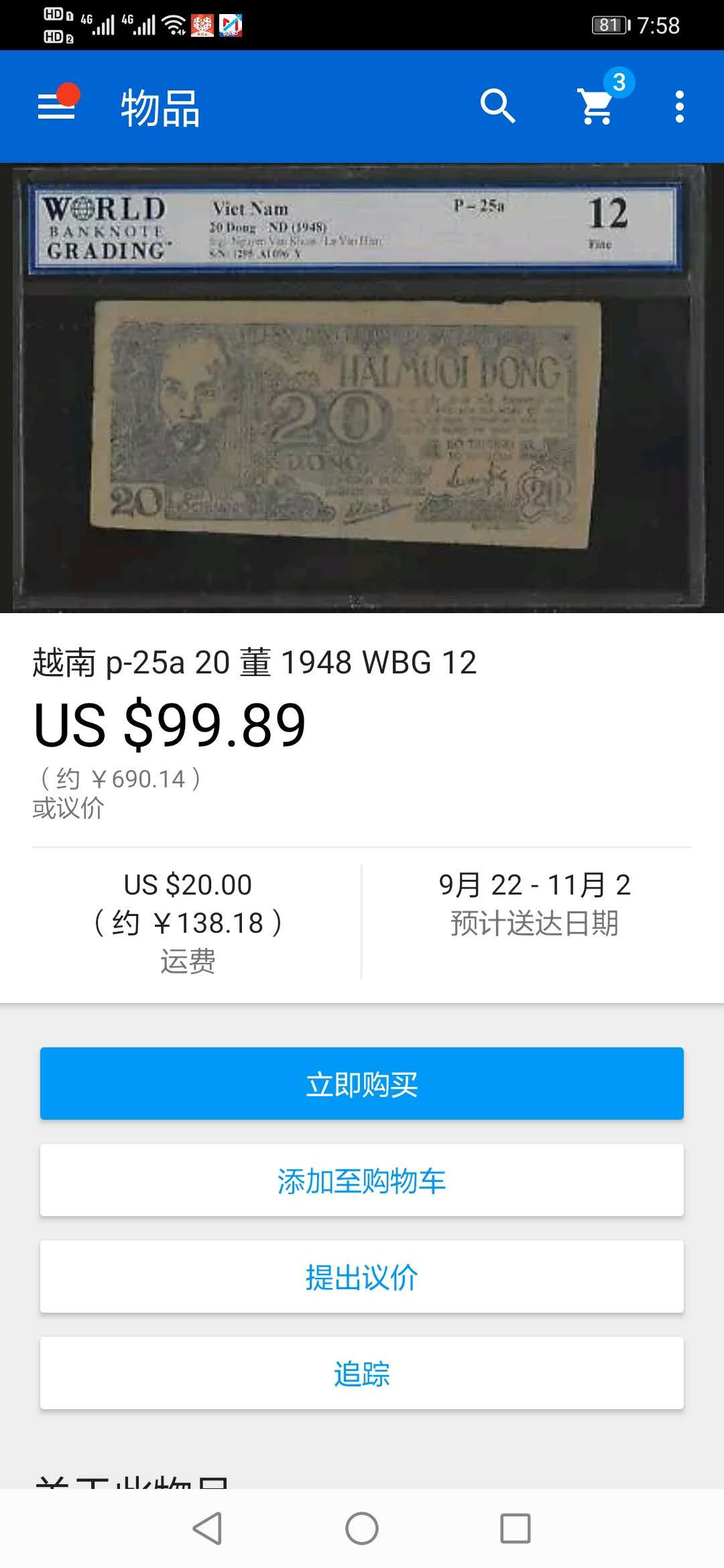Tap the cart badge showing 3
Image resolution: width=724 pixels, height=1568 pixels.
(x=618, y=84)
